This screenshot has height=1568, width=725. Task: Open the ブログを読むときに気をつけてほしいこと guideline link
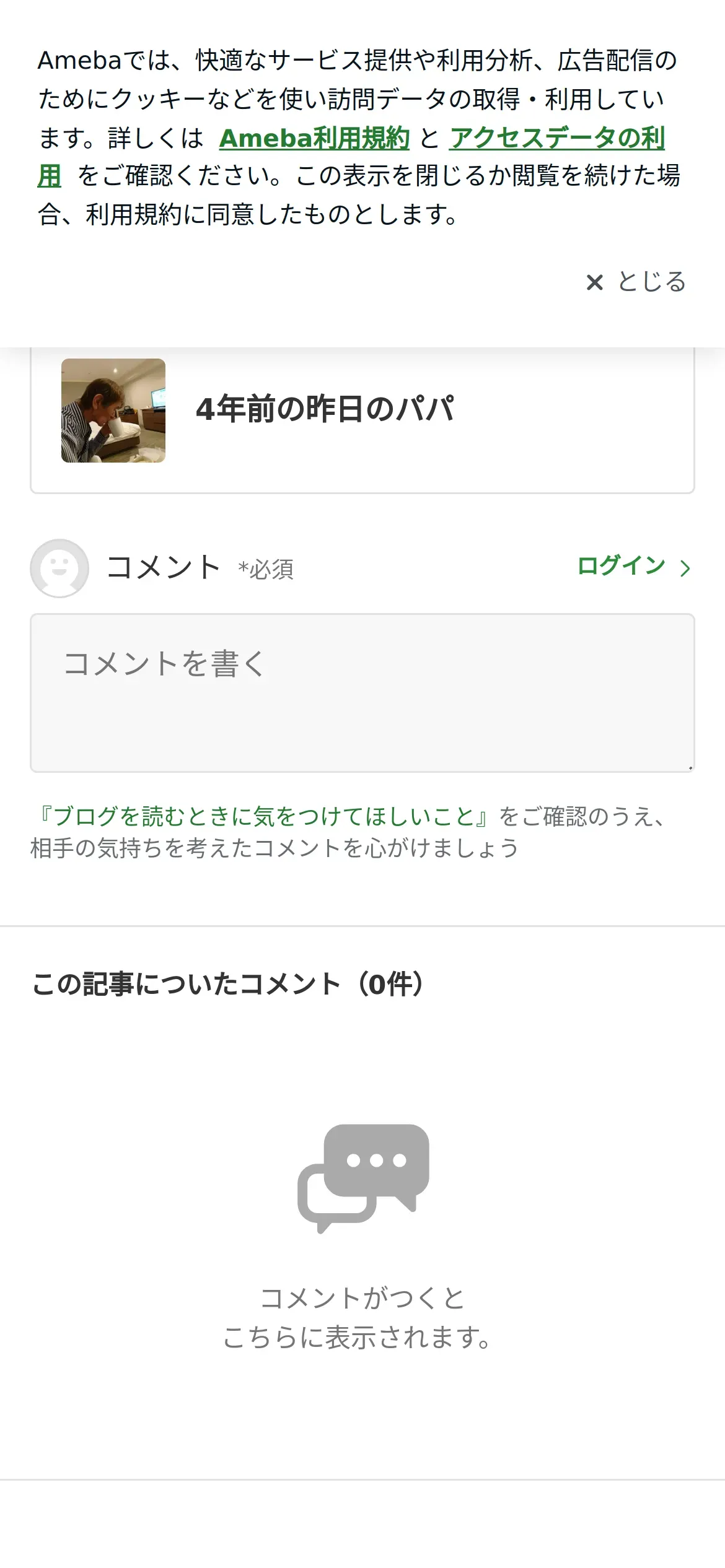tap(264, 816)
